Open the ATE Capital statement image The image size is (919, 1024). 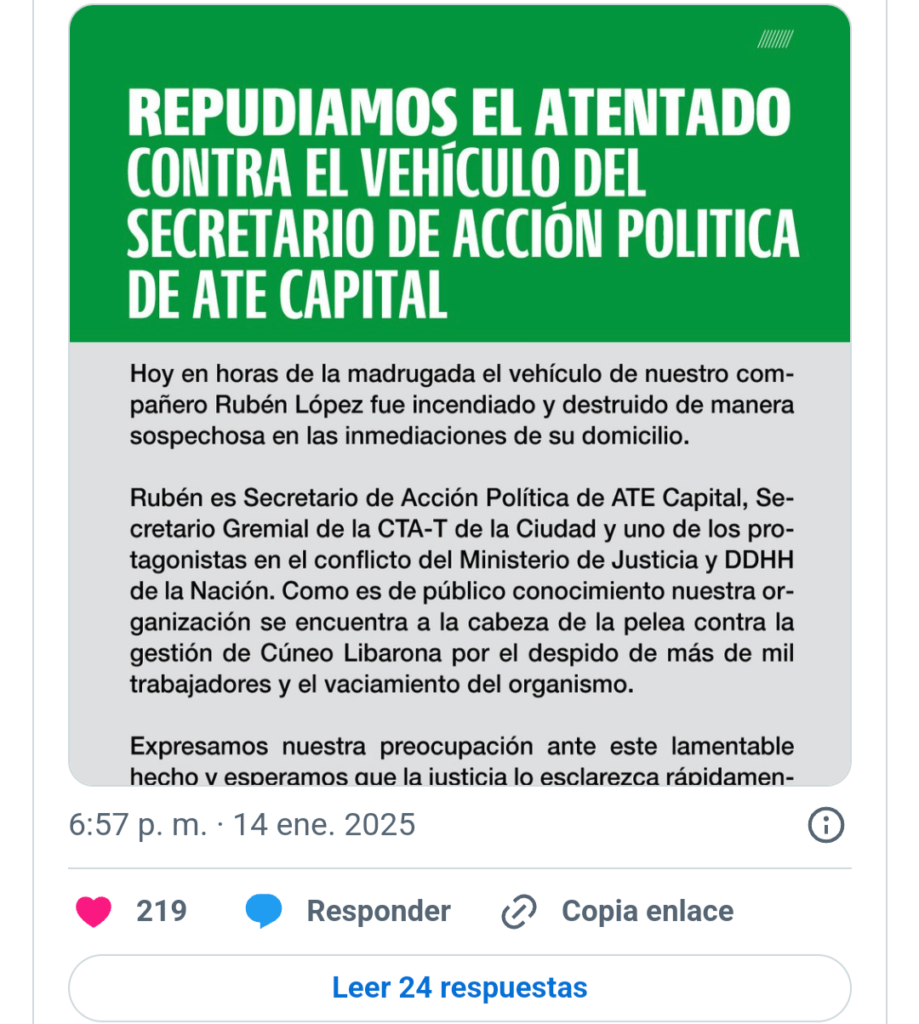coord(459,400)
